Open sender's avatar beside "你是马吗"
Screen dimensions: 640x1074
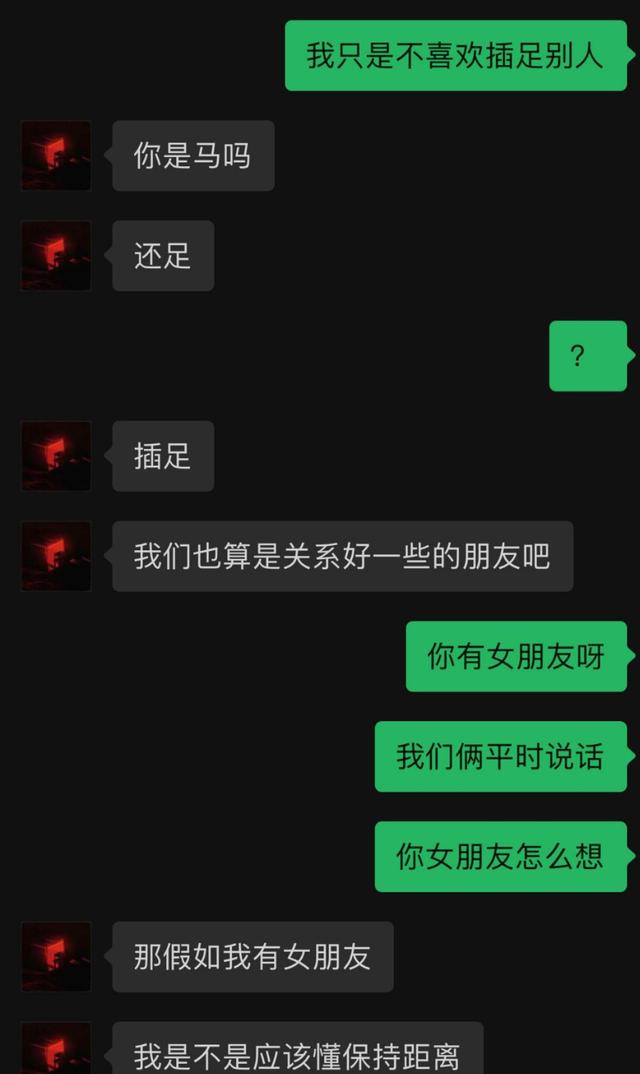click(x=56, y=156)
